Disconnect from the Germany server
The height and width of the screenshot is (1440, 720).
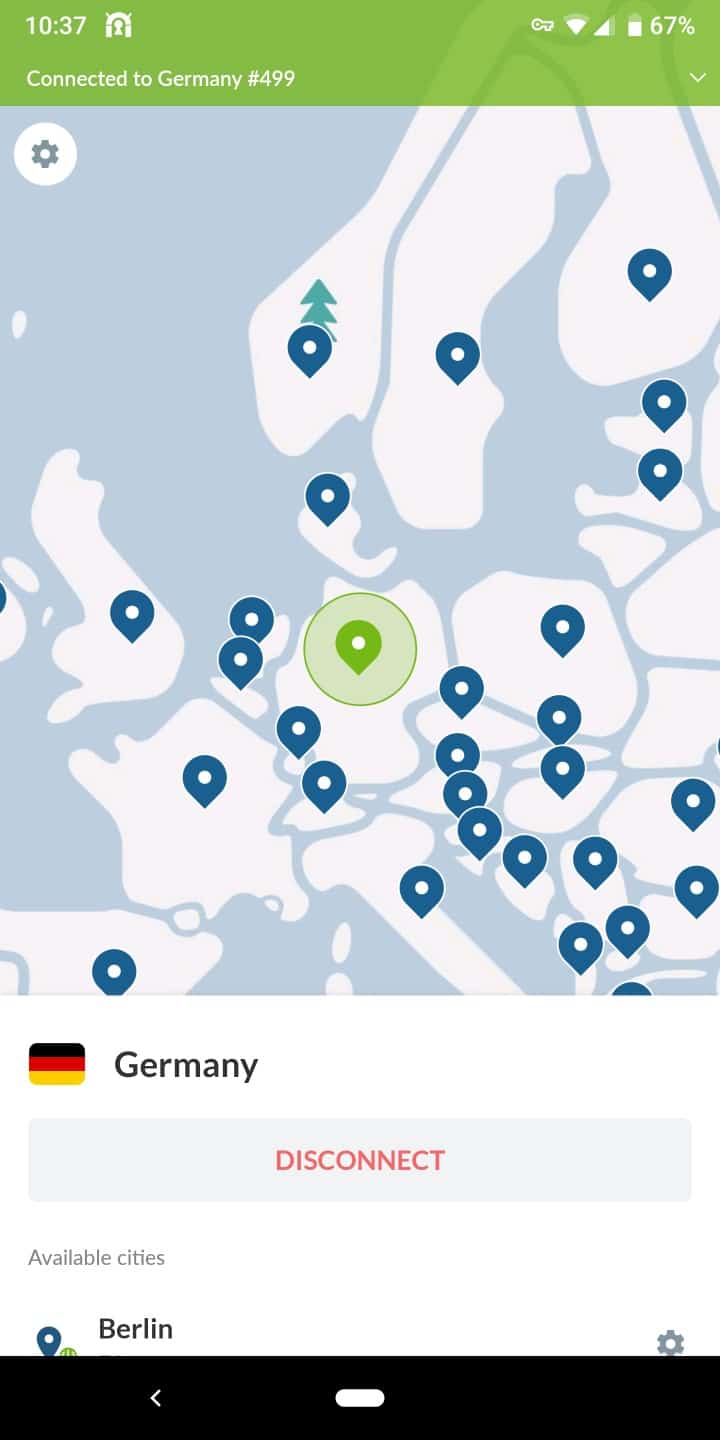tap(360, 1160)
